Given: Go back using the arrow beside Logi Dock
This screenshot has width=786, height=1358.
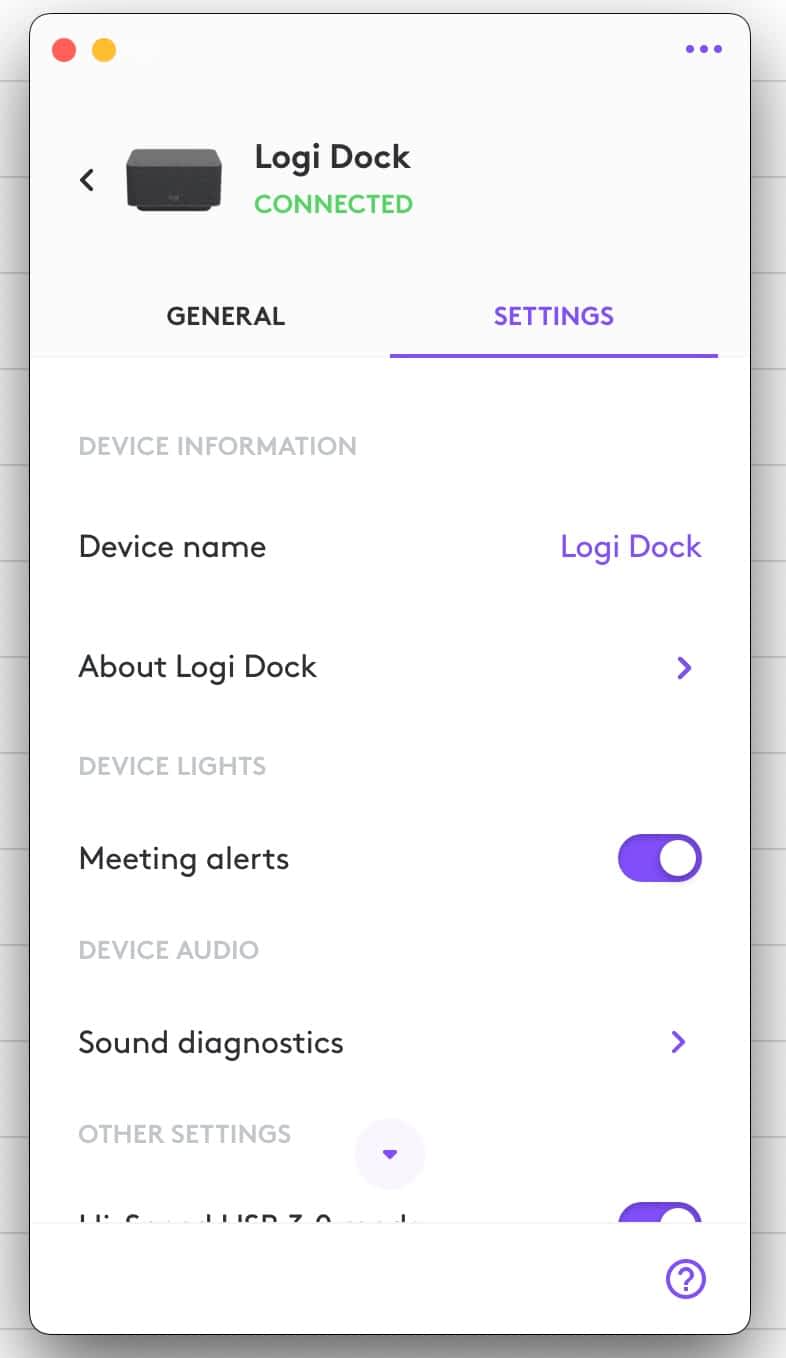Looking at the screenshot, I should [x=87, y=180].
